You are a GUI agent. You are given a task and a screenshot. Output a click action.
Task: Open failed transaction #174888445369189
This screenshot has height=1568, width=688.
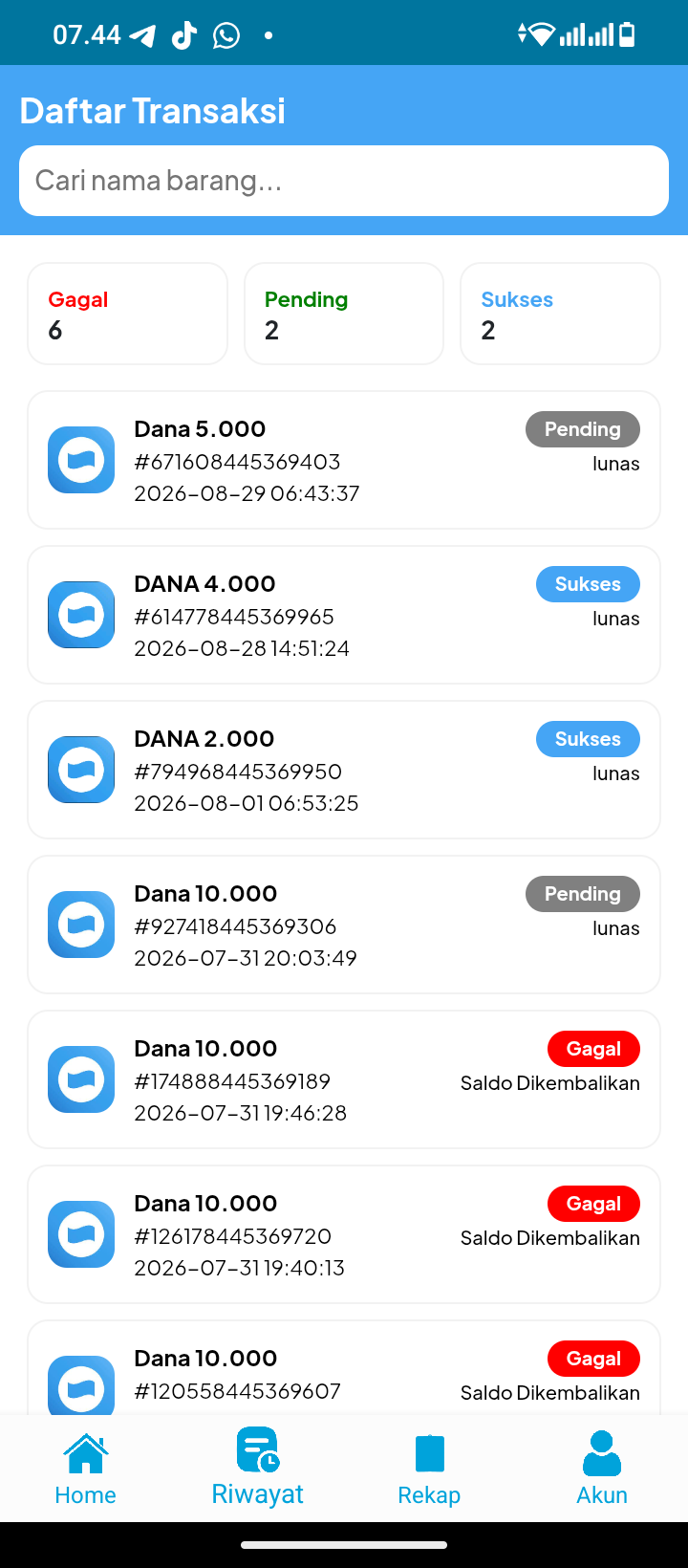click(344, 1079)
